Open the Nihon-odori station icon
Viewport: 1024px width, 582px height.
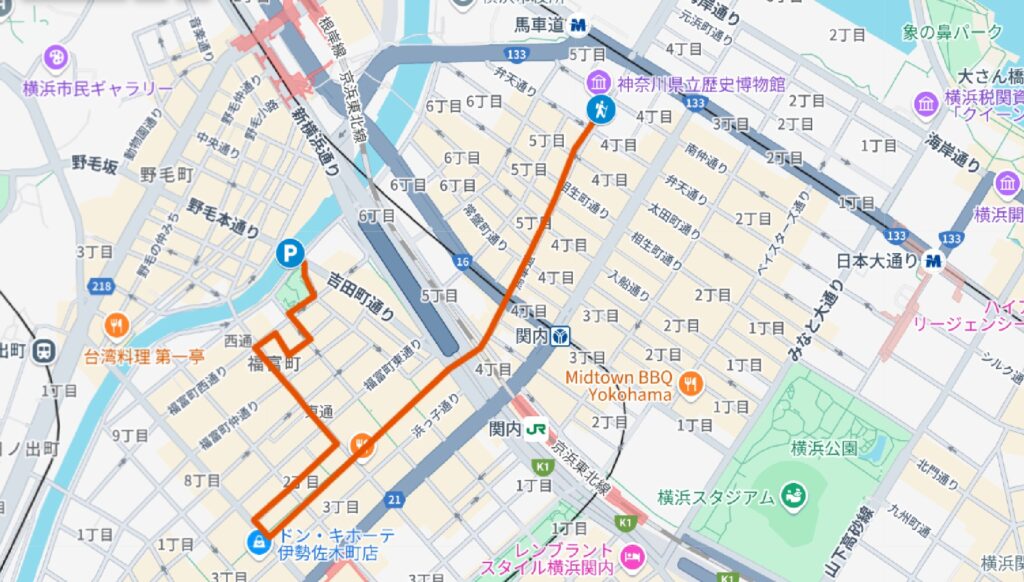(934, 261)
